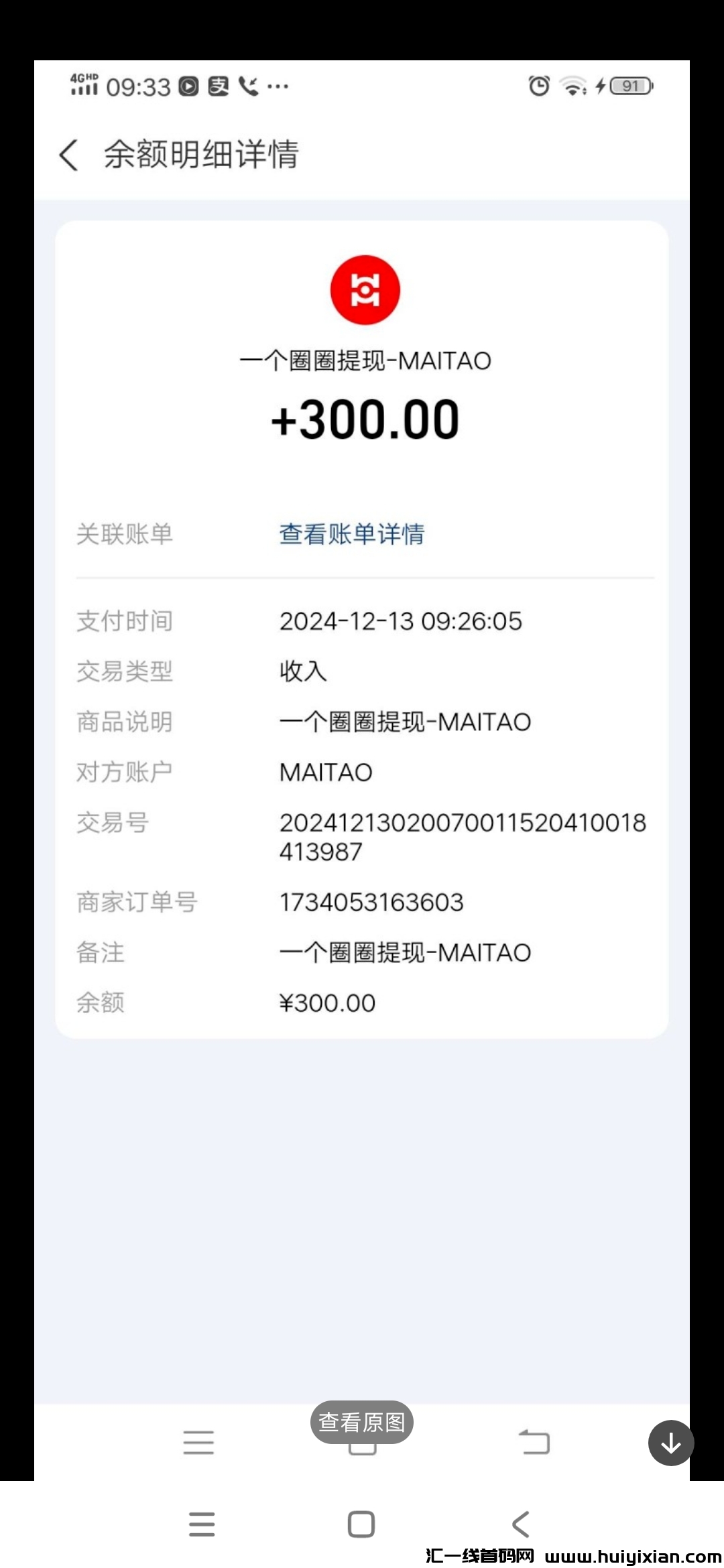Tap the 查看原图 button

361,1421
